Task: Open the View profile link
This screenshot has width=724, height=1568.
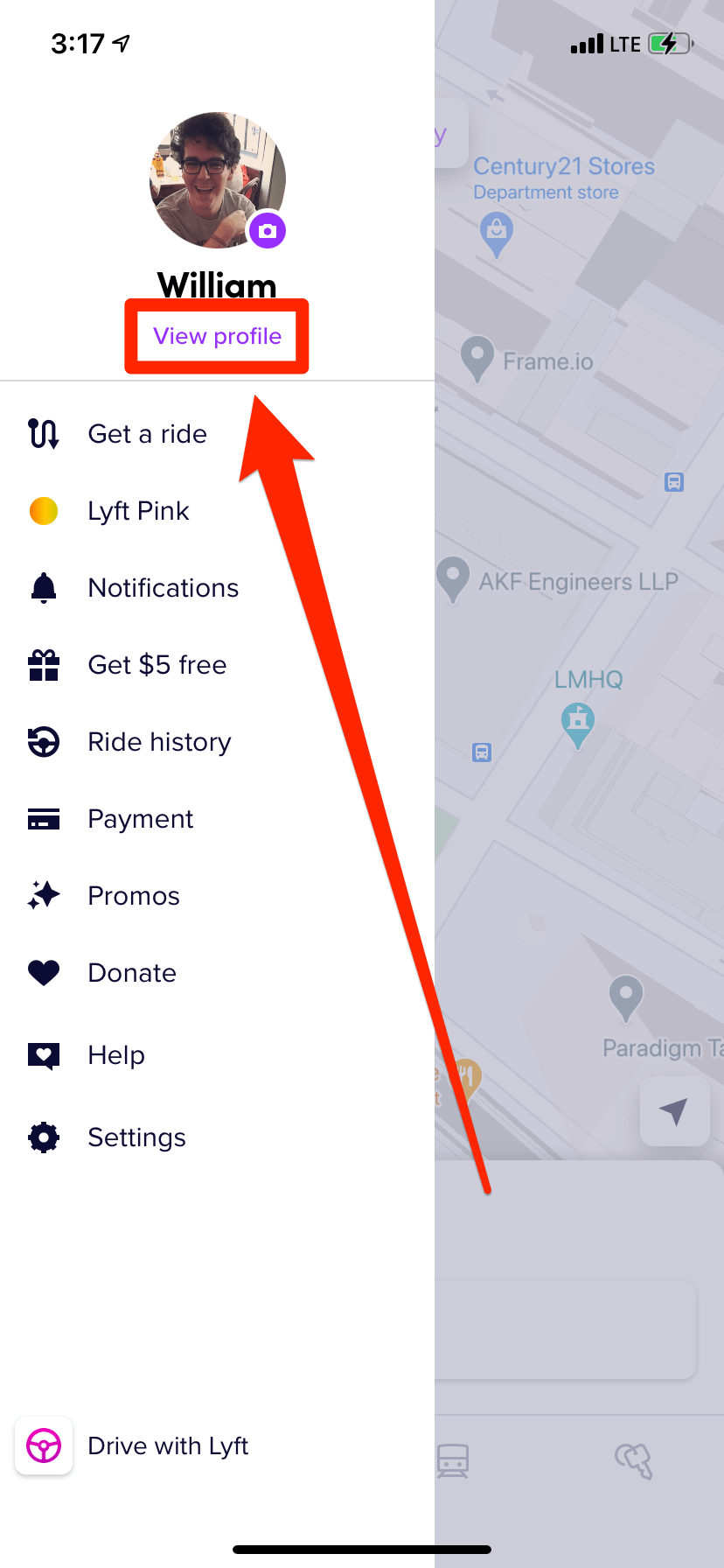Action: click(x=217, y=337)
